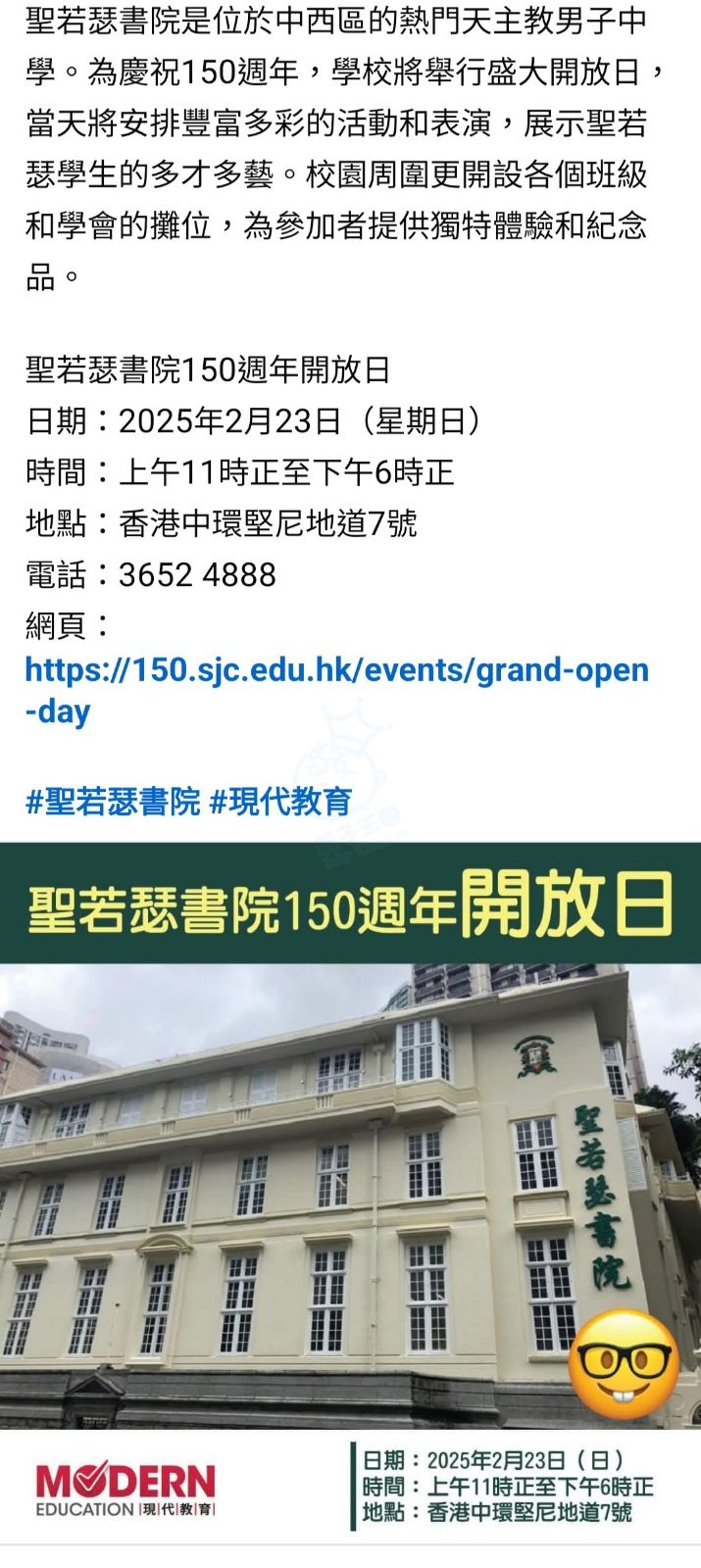This screenshot has height=1568, width=701.
Task: Tap the #聖若瑟書院 hashtag
Action: click(113, 801)
